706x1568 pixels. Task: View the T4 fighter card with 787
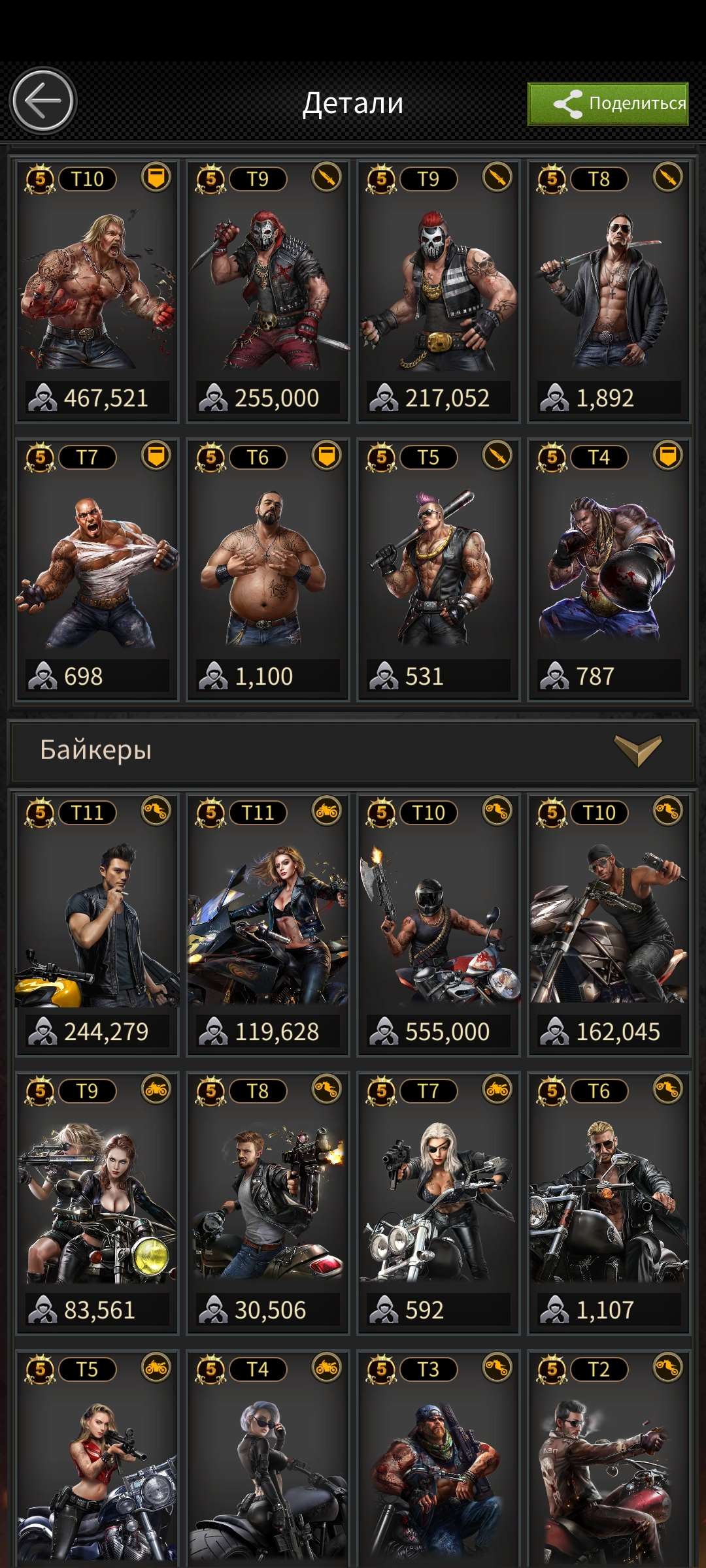[609, 569]
